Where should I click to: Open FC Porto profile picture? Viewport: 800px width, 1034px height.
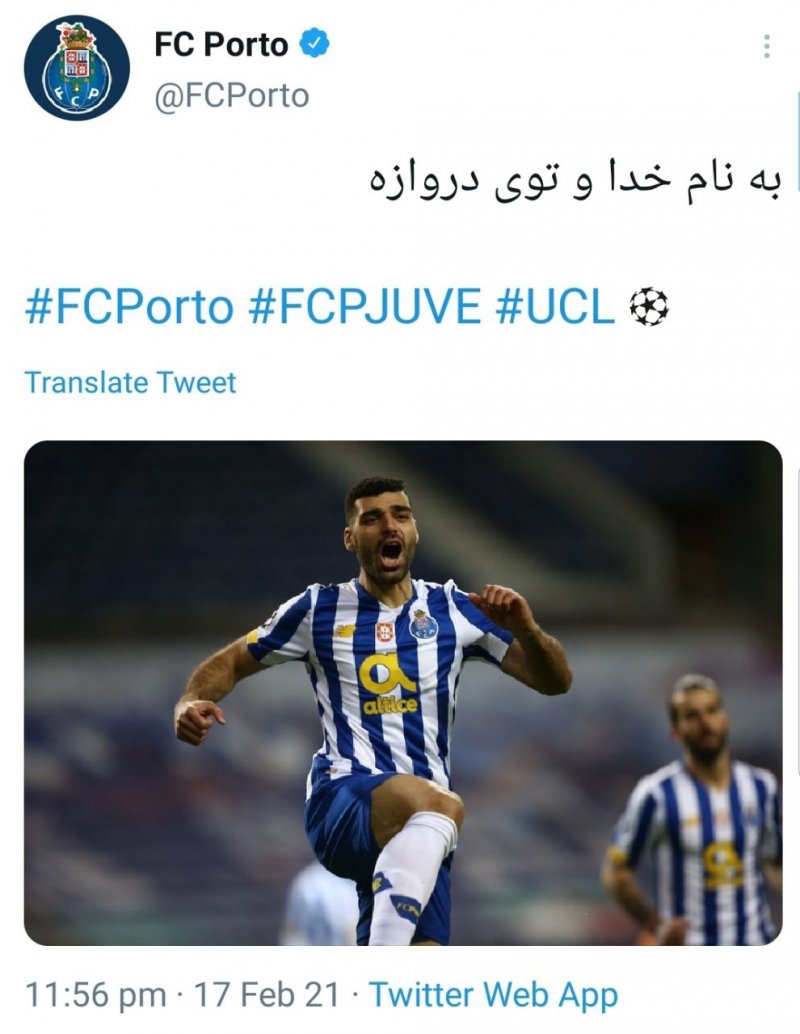pos(77,68)
